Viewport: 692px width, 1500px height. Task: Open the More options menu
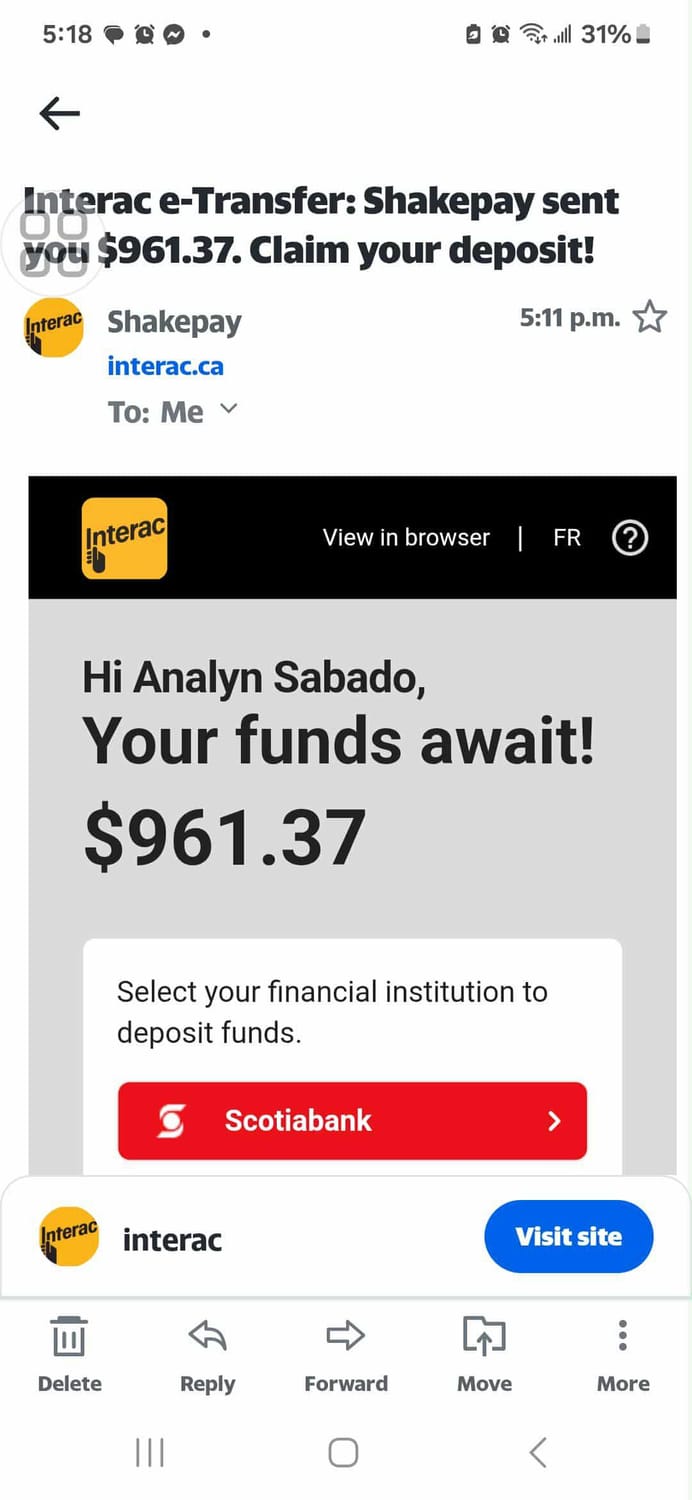[x=622, y=1353]
